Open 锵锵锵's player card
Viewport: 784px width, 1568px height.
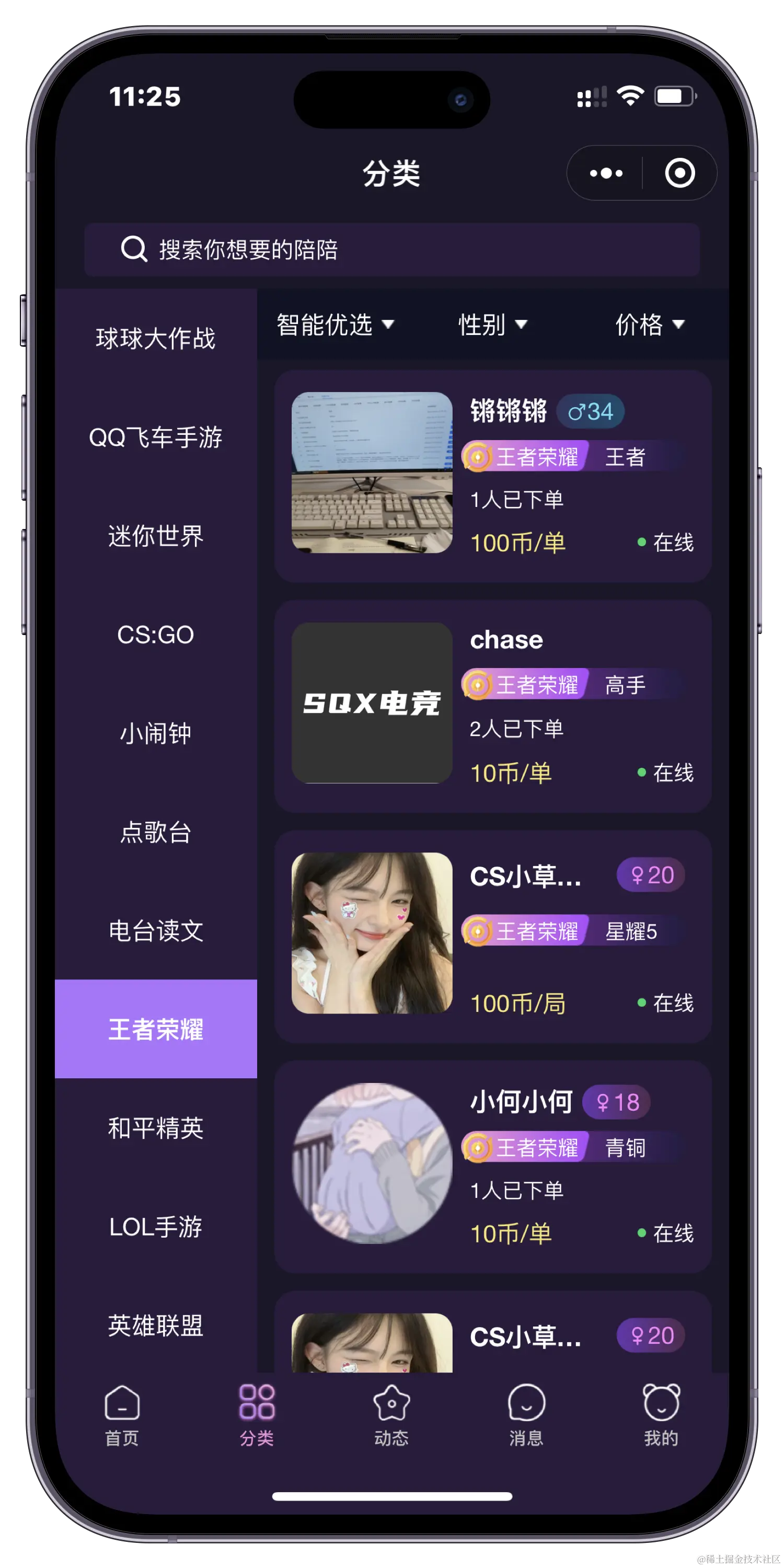[x=492, y=476]
